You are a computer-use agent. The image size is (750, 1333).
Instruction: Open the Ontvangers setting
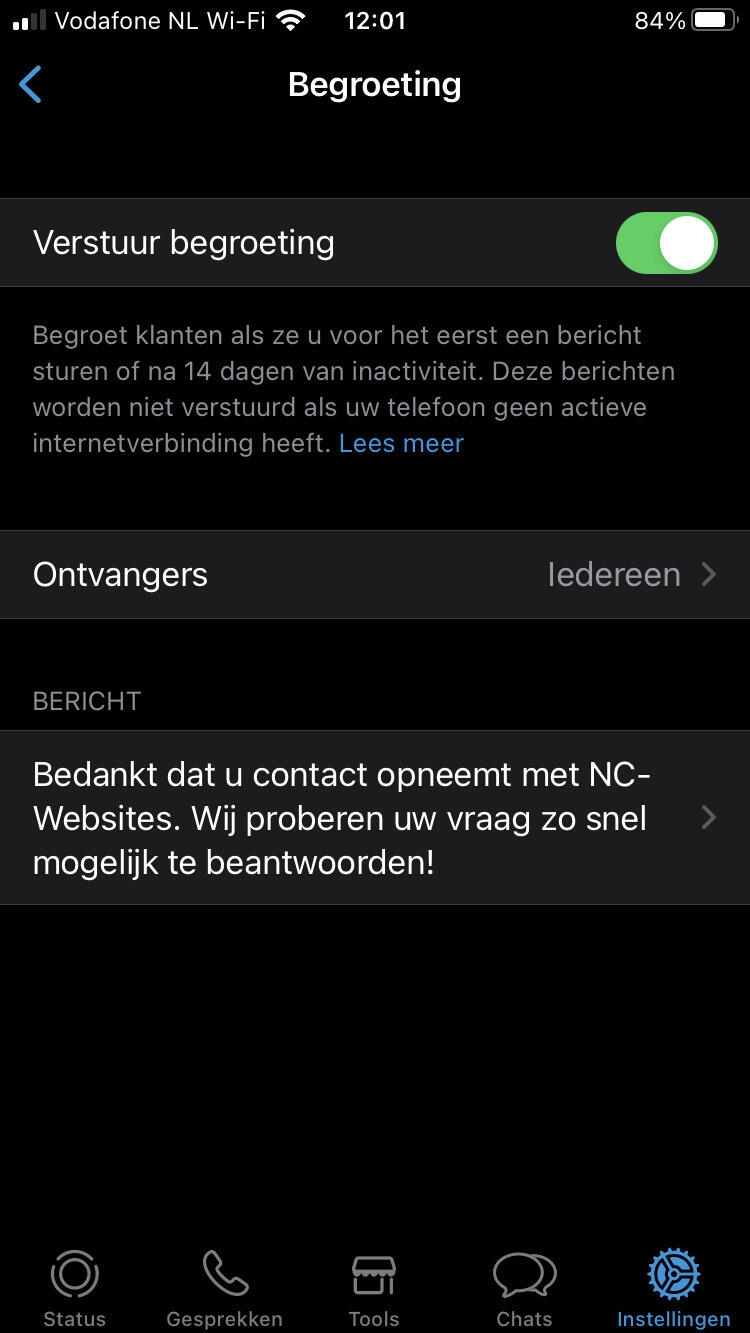(375, 574)
